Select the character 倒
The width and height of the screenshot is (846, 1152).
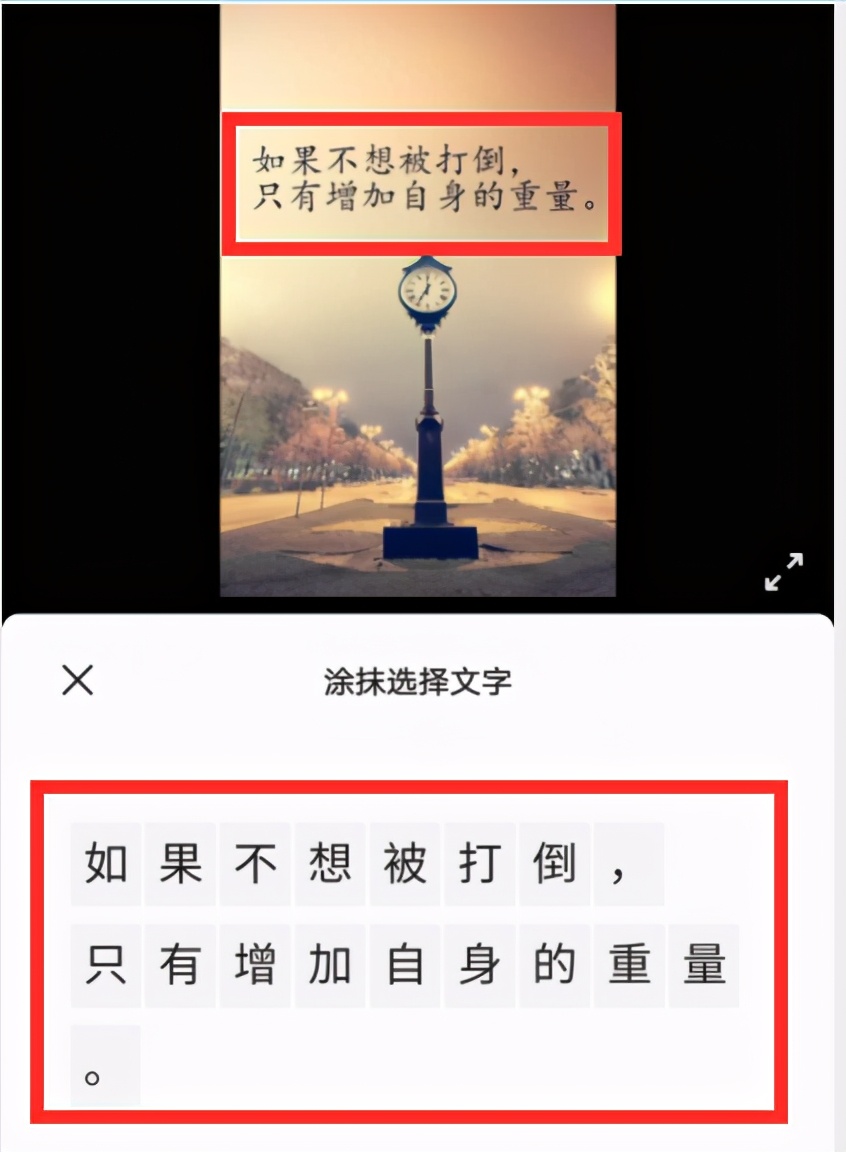pos(554,864)
